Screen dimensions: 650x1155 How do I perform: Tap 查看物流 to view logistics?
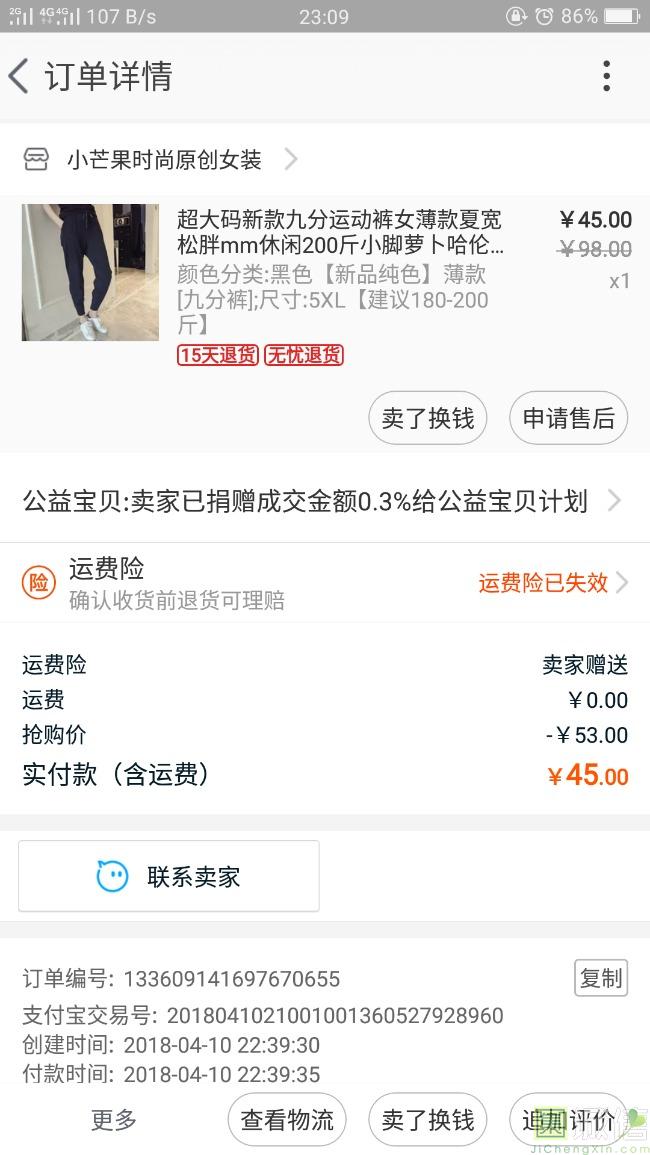tap(287, 1120)
